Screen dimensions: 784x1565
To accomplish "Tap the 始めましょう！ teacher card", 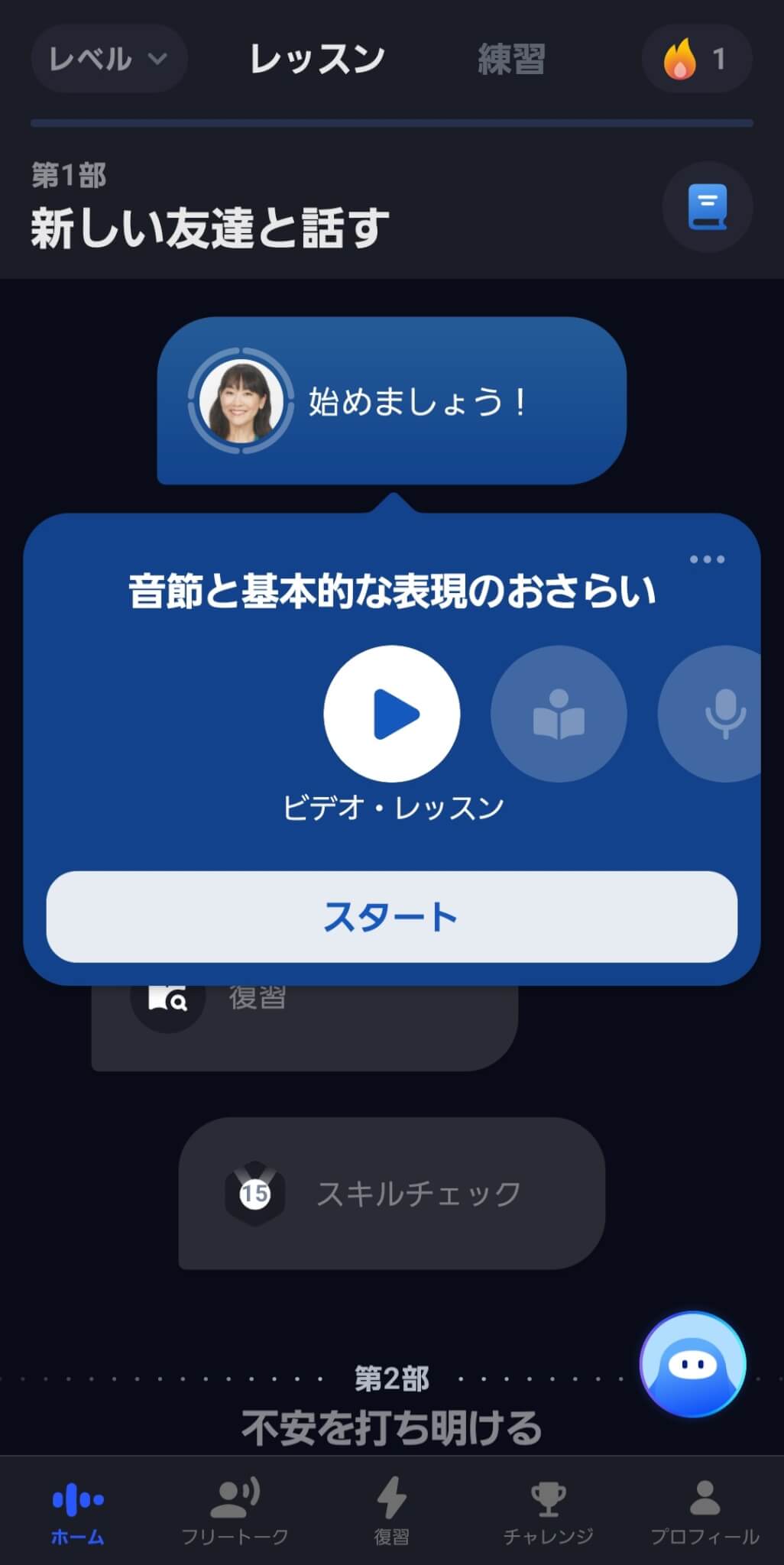I will (391, 401).
